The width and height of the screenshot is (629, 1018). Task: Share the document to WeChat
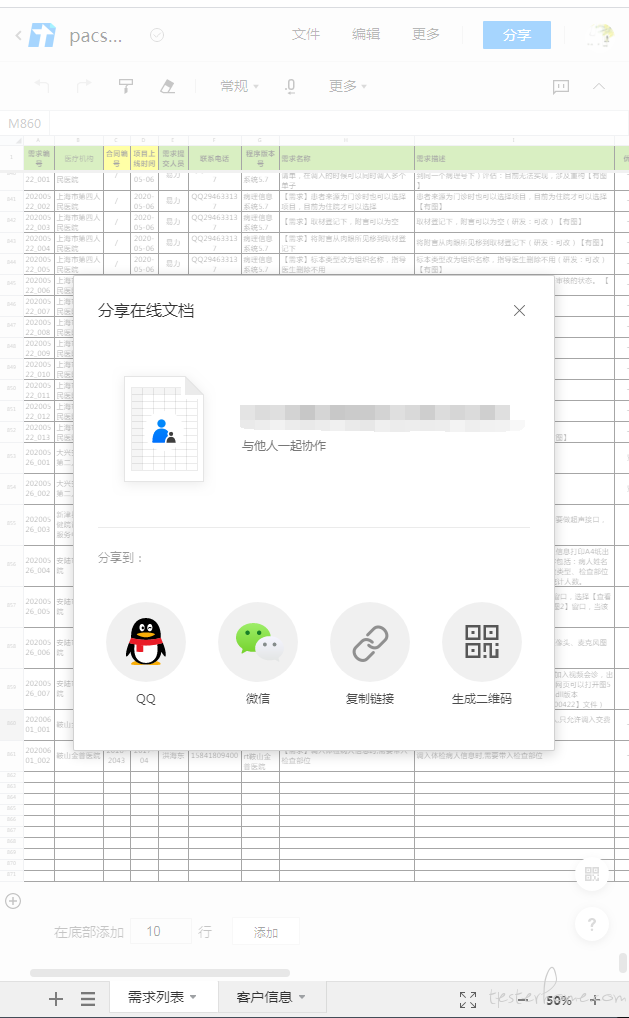[x=258, y=642]
